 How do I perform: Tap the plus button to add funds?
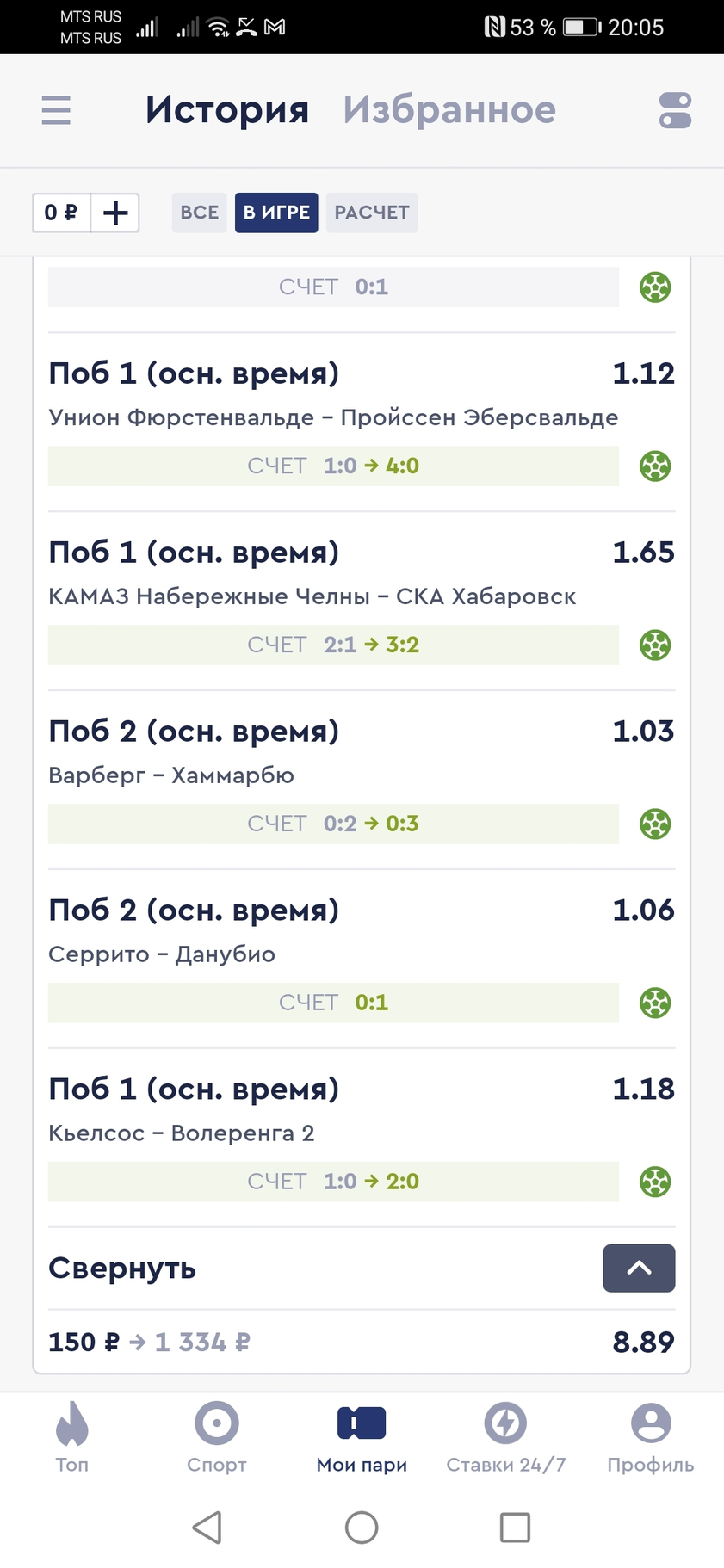[115, 213]
